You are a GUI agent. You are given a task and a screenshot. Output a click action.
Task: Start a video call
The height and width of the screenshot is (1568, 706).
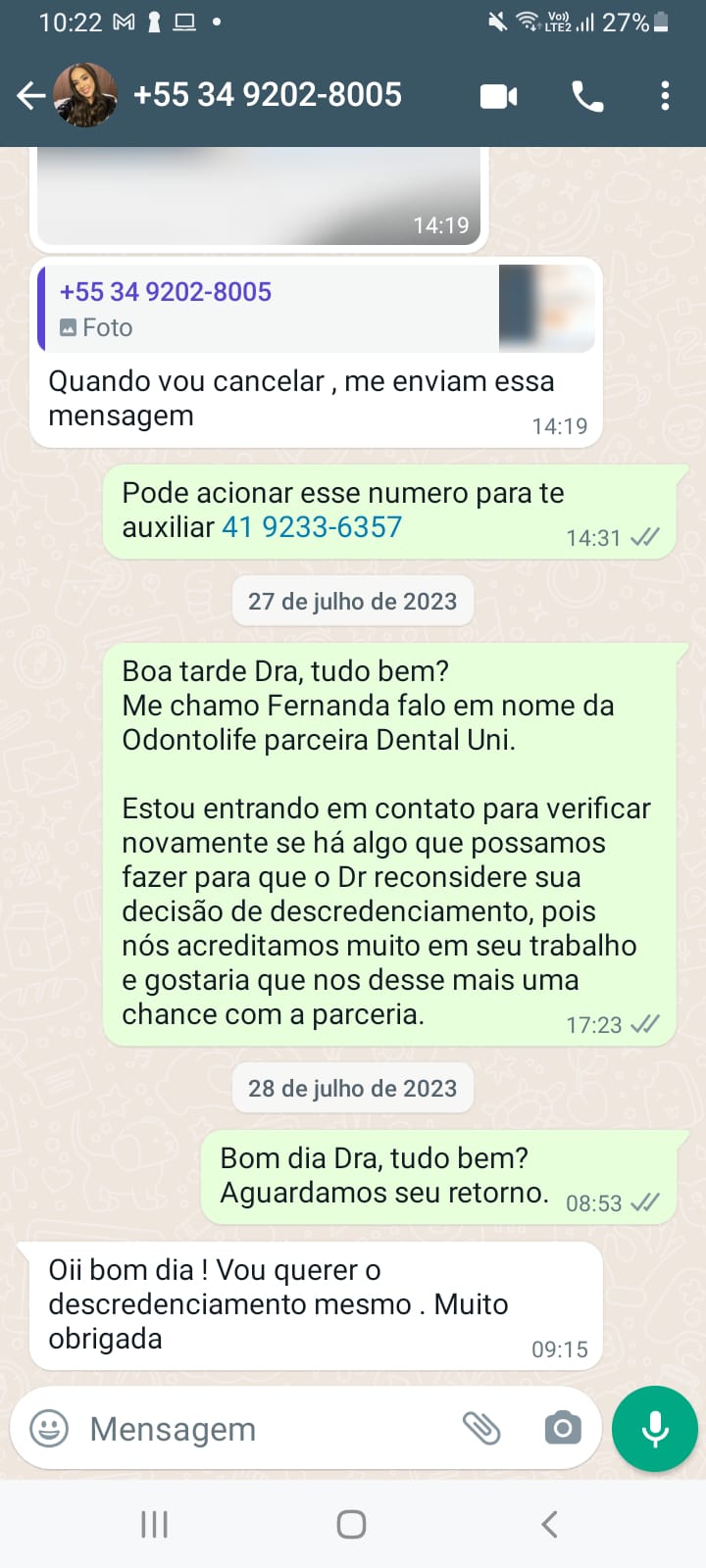point(498,96)
